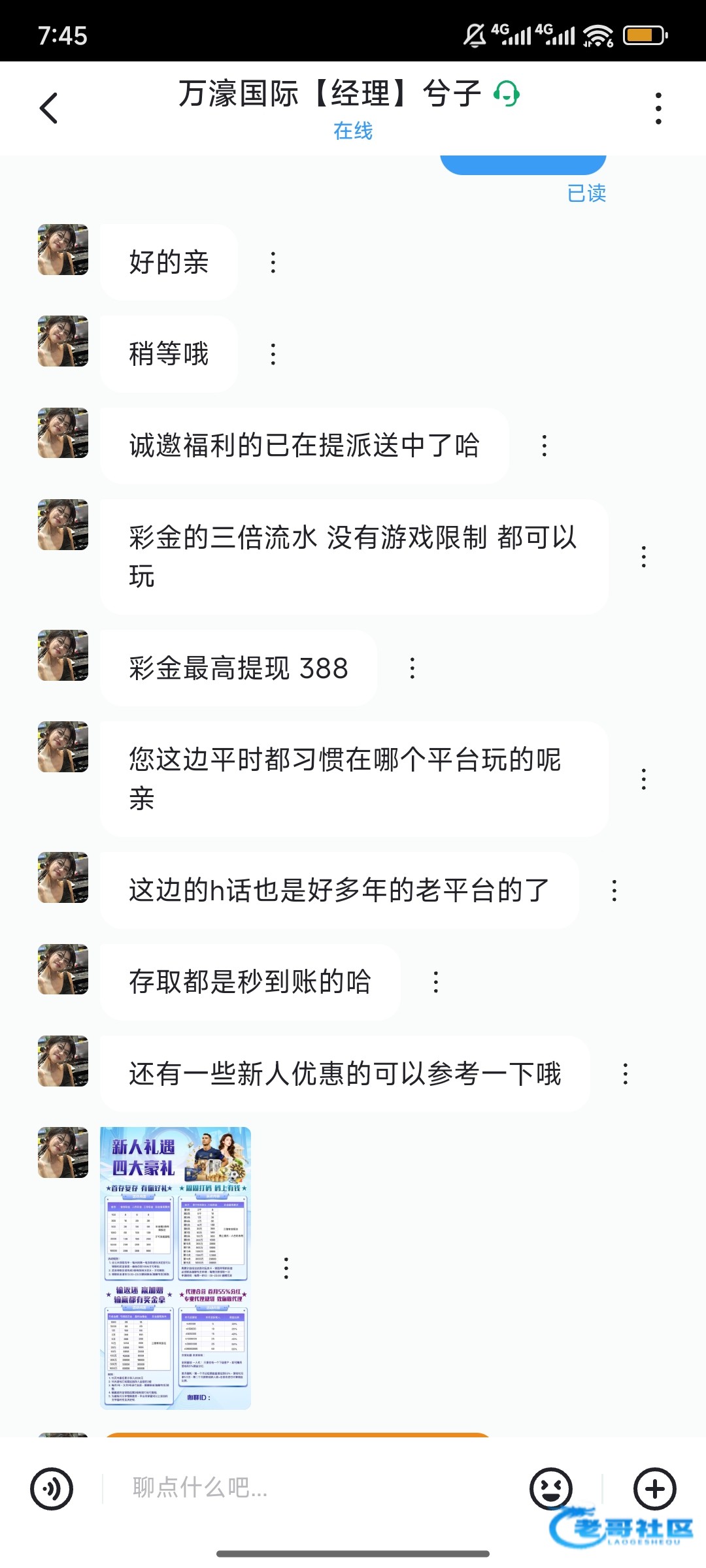Show options for 存取都是秒到账的哈 message
The height and width of the screenshot is (1568, 706).
pyautogui.click(x=435, y=982)
